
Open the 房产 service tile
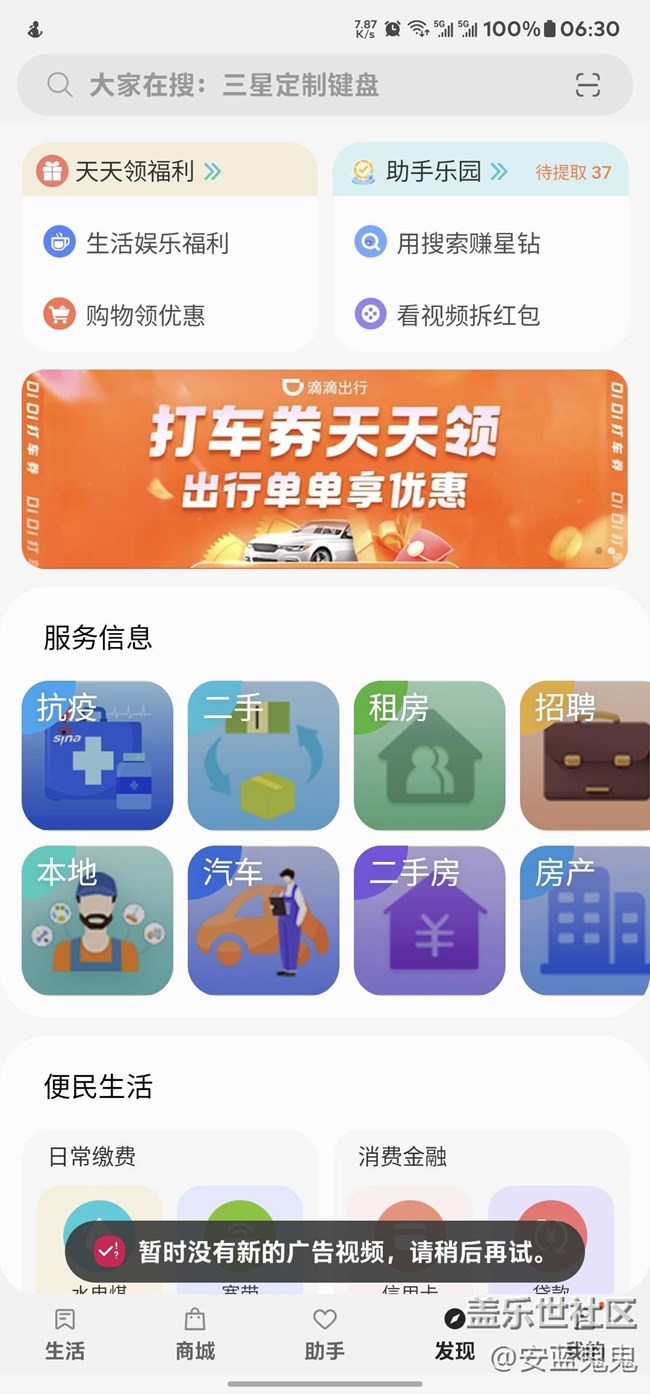(585, 920)
